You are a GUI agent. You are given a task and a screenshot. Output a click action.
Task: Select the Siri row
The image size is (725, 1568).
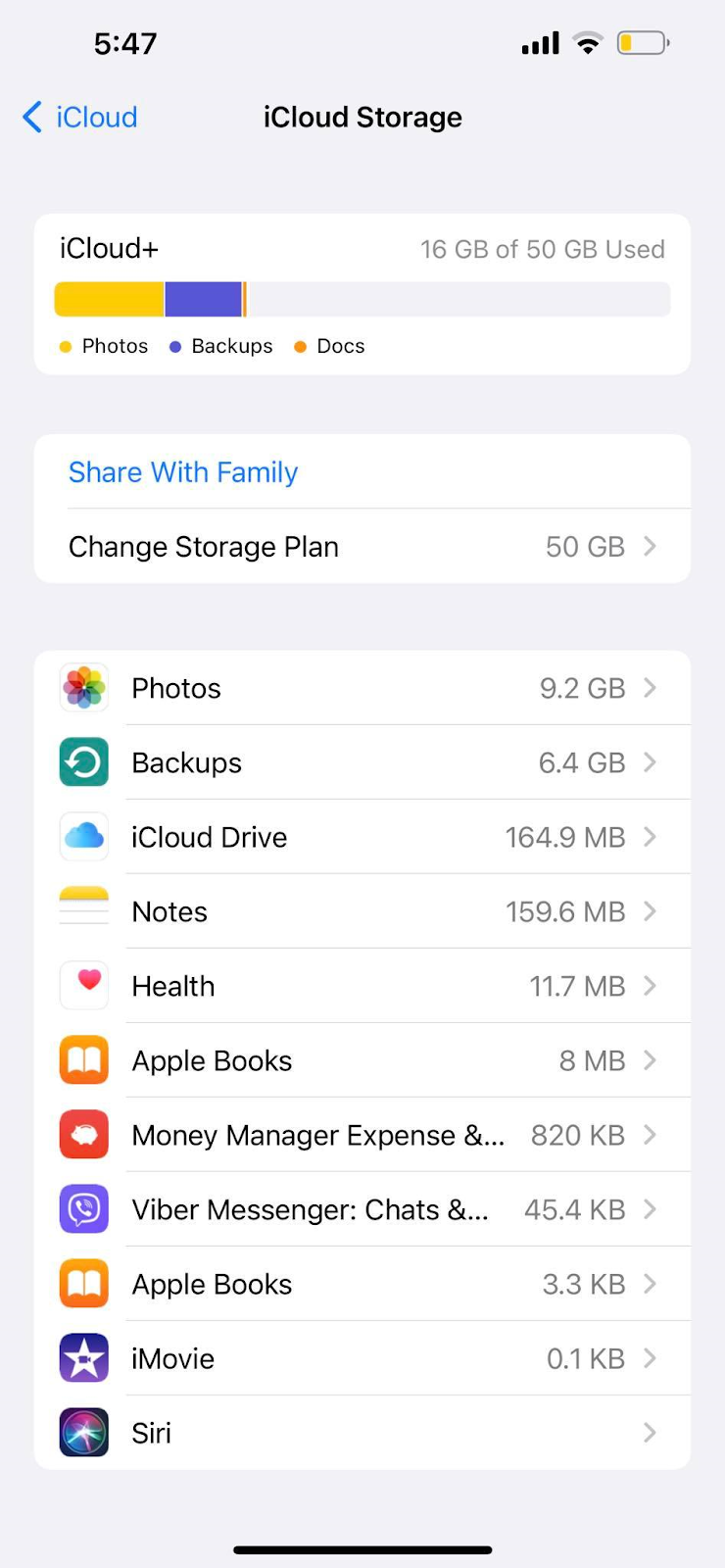click(362, 1433)
